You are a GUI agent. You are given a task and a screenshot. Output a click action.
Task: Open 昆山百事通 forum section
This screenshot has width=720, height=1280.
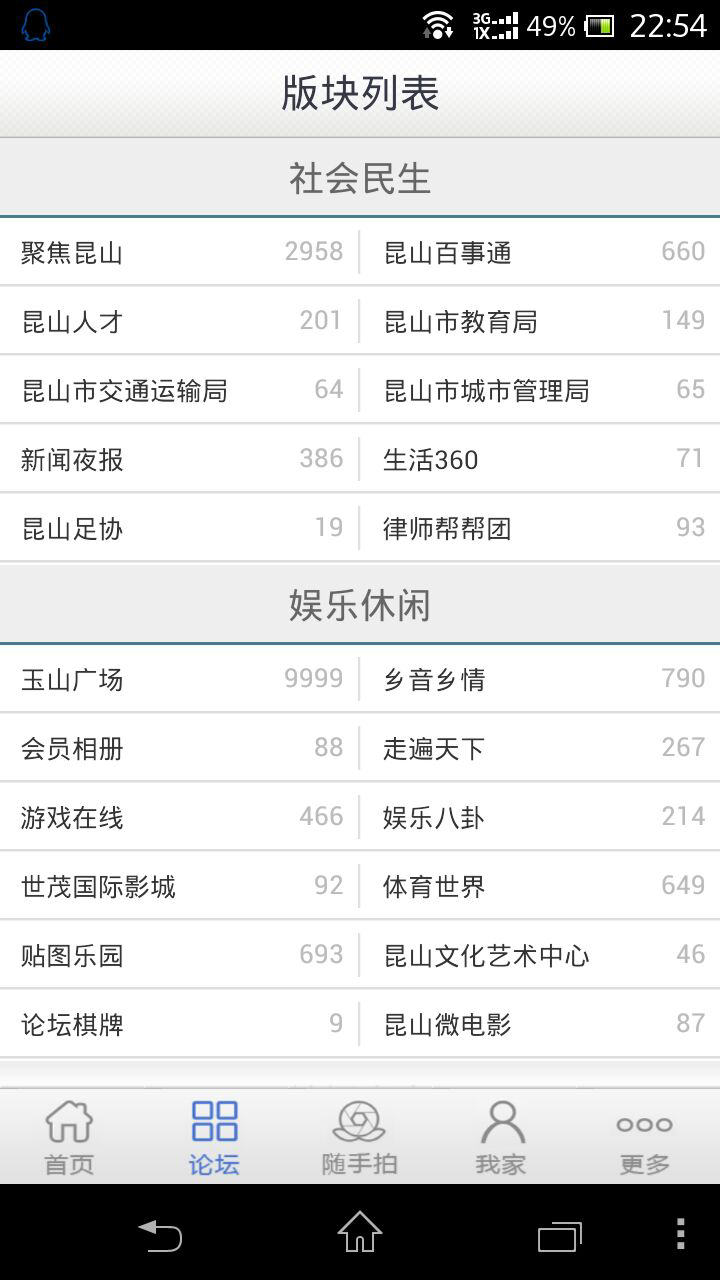[540, 252]
